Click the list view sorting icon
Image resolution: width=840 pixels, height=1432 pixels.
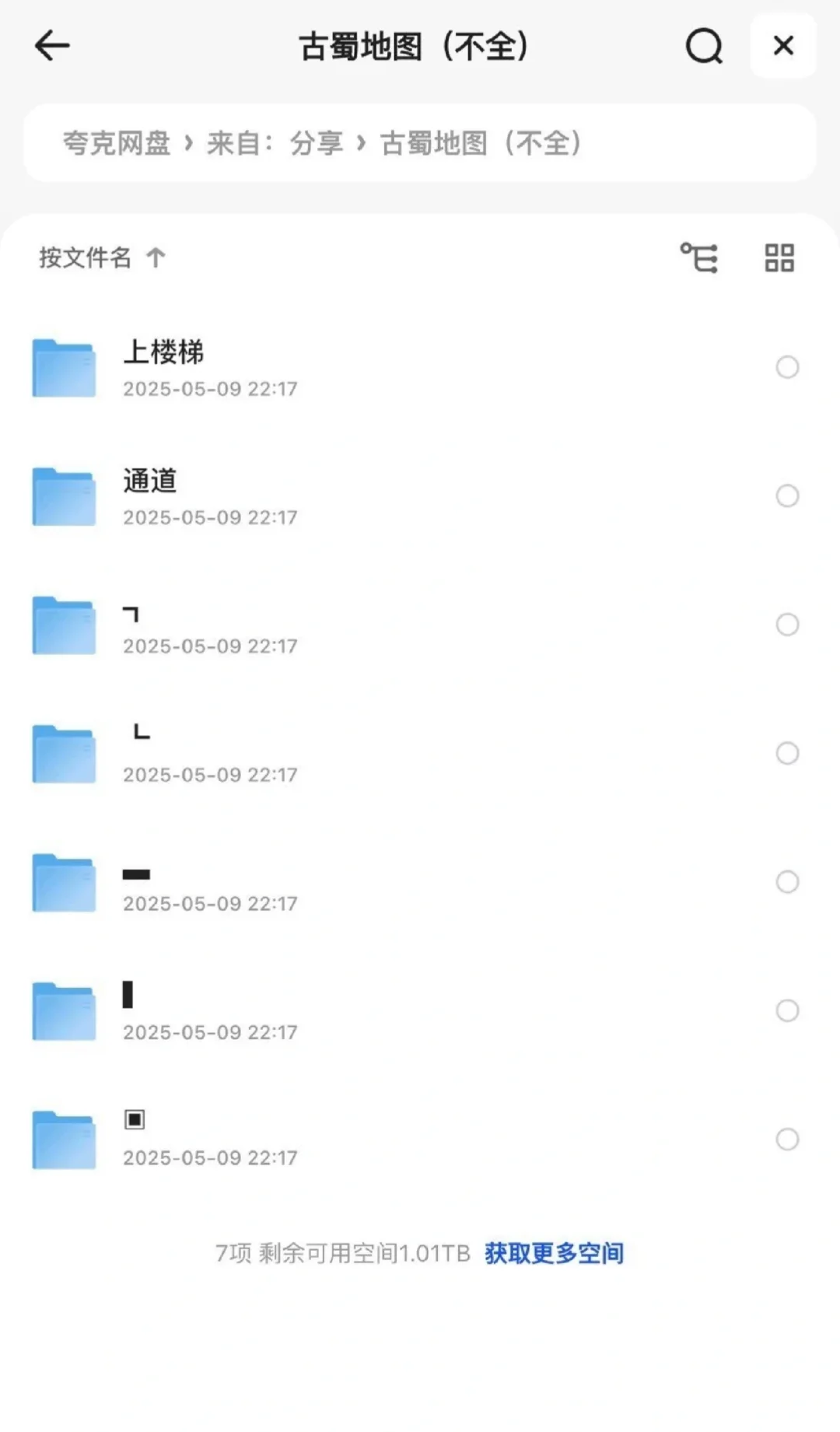click(x=698, y=257)
